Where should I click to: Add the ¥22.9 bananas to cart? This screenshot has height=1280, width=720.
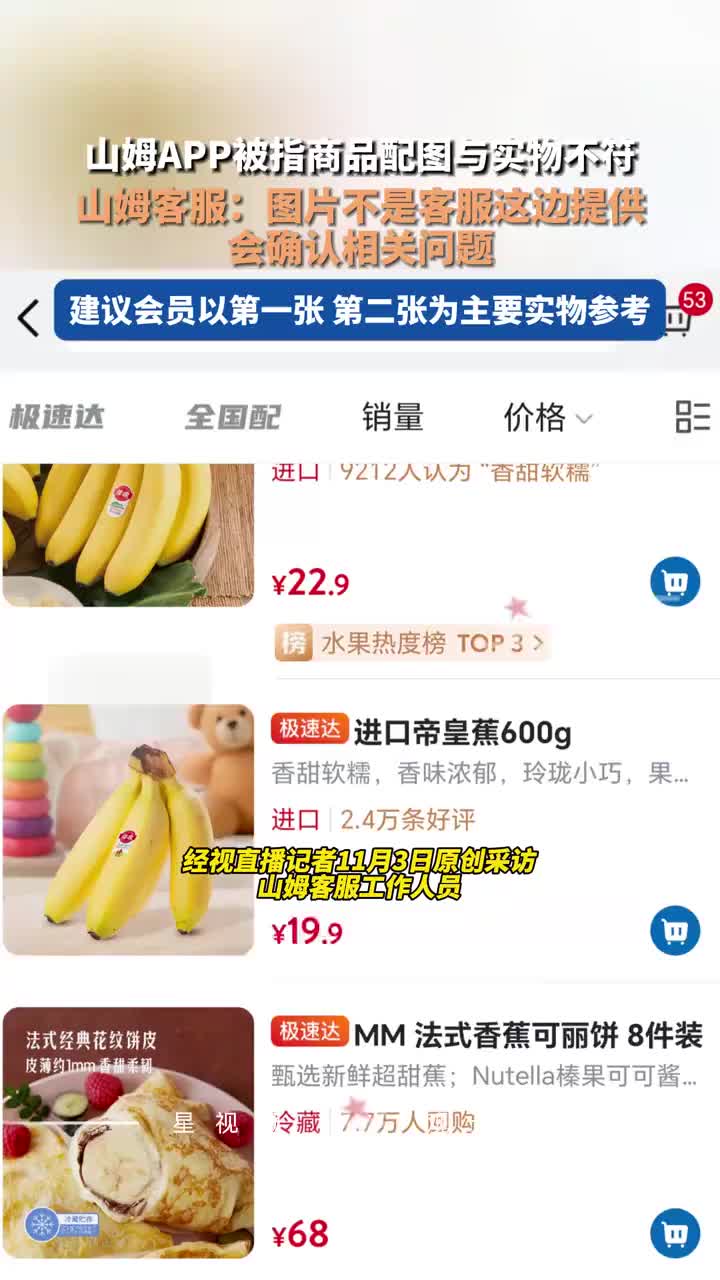click(x=675, y=581)
